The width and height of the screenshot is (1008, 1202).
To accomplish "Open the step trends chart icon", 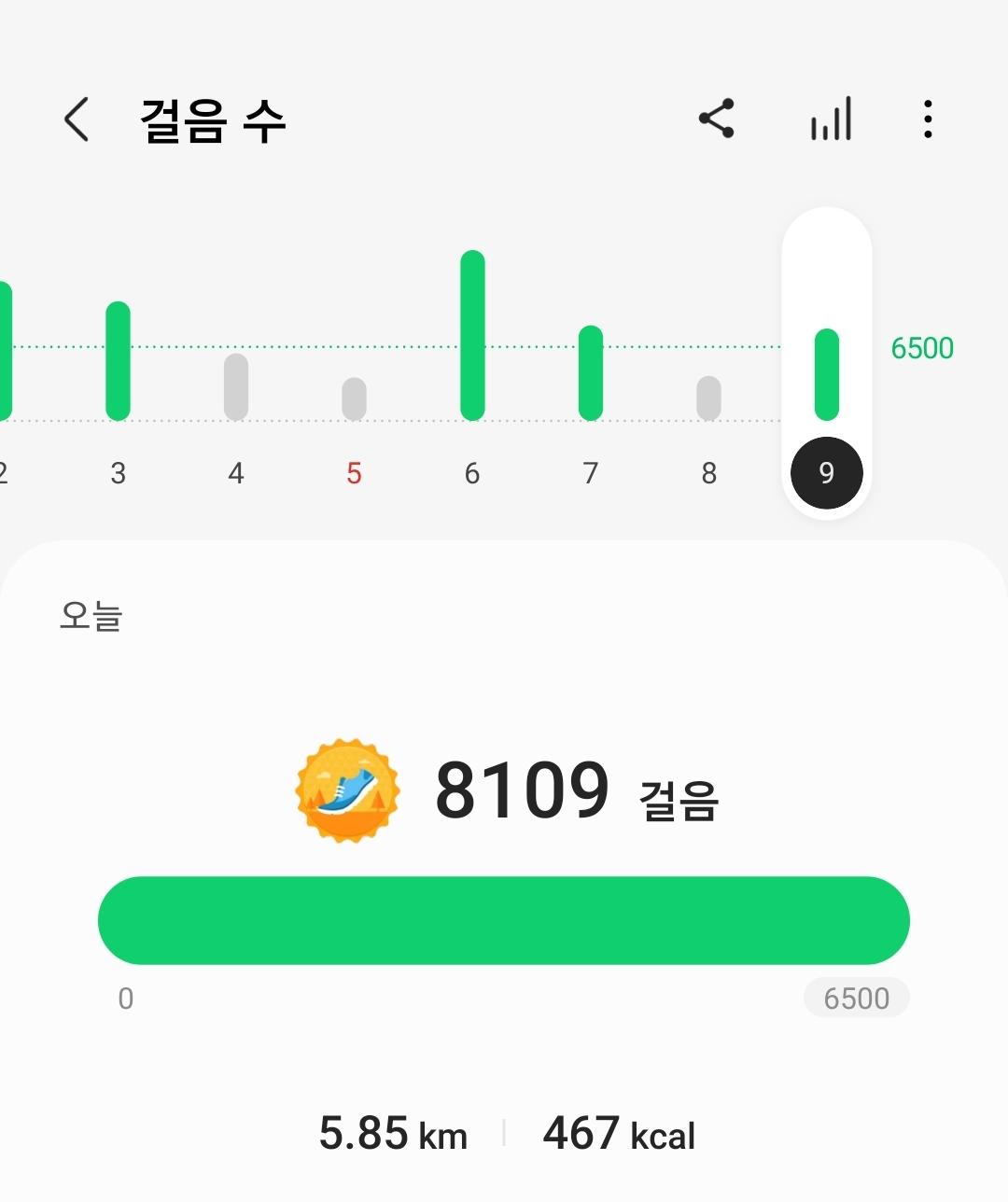I will [831, 119].
